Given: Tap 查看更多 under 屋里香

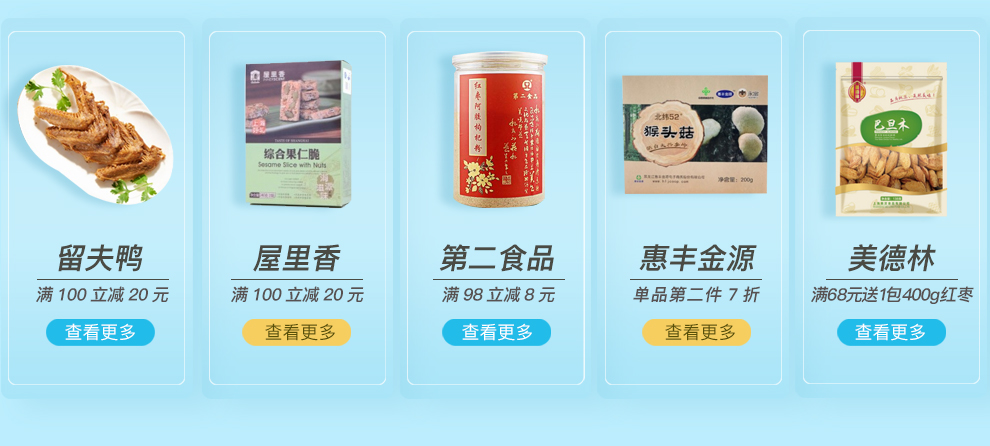Looking at the screenshot, I should pyautogui.click(x=297, y=332).
